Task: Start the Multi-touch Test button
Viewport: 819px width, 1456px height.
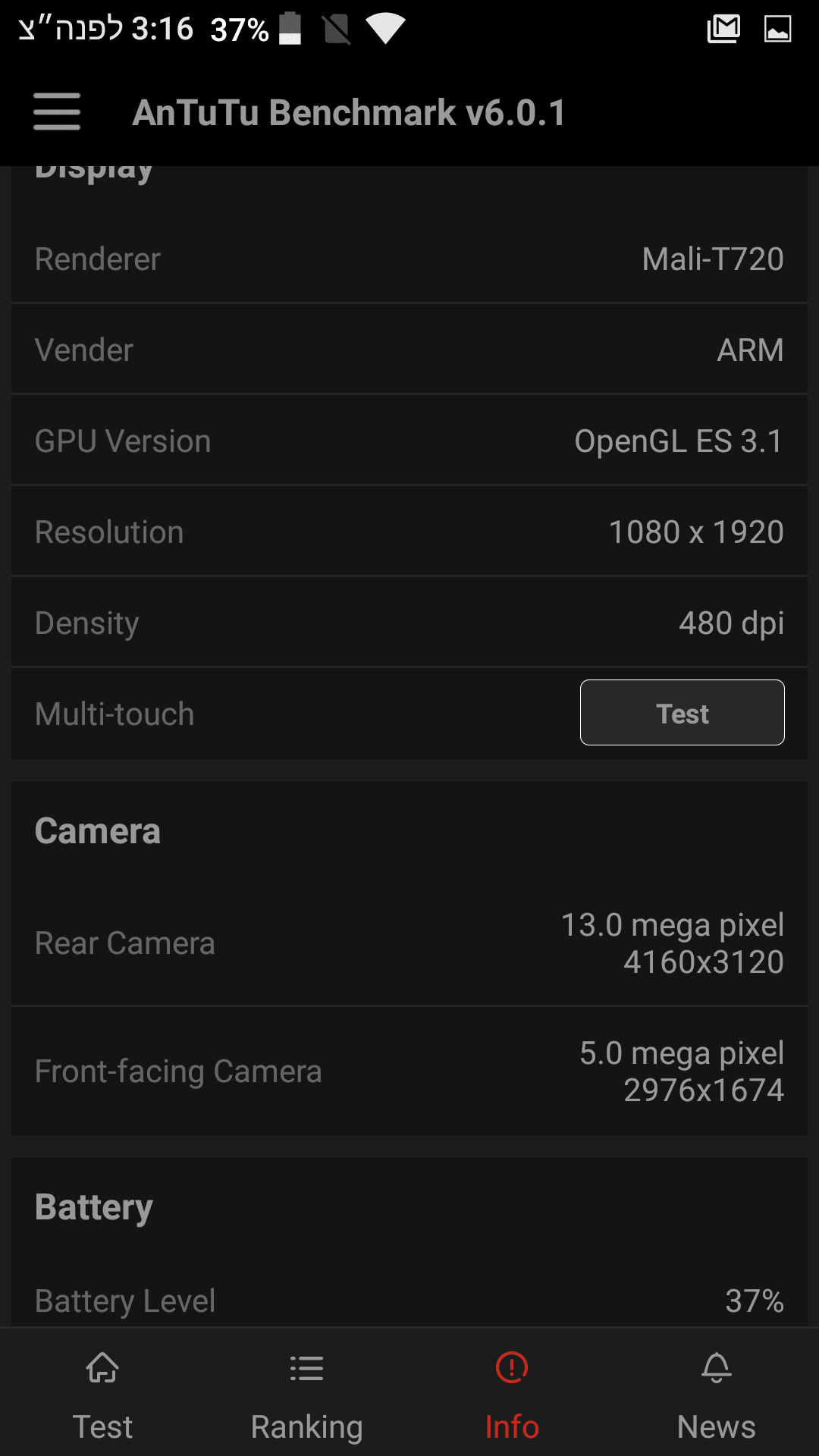Action: (682, 713)
